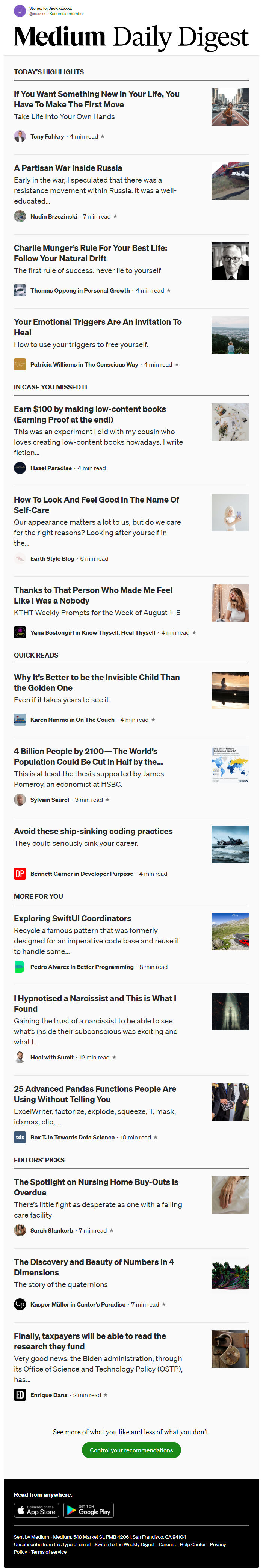Open 'Exploring SwiftUI Coordinators' article
The width and height of the screenshot is (263, 1568).
point(73,918)
